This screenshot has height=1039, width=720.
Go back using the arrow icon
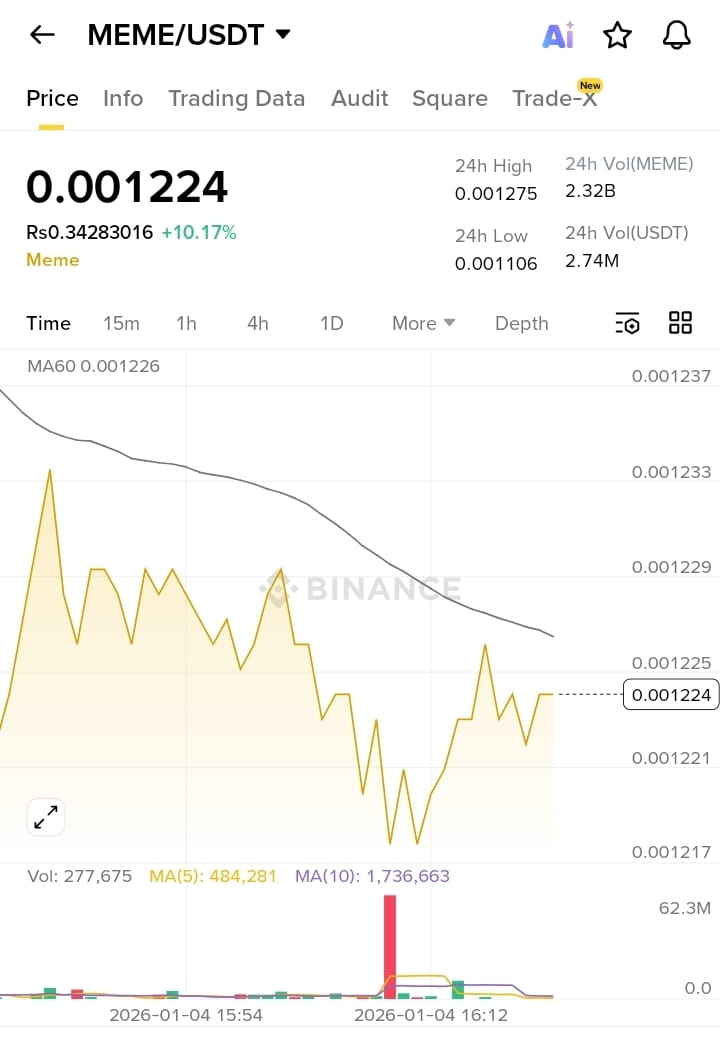[42, 35]
